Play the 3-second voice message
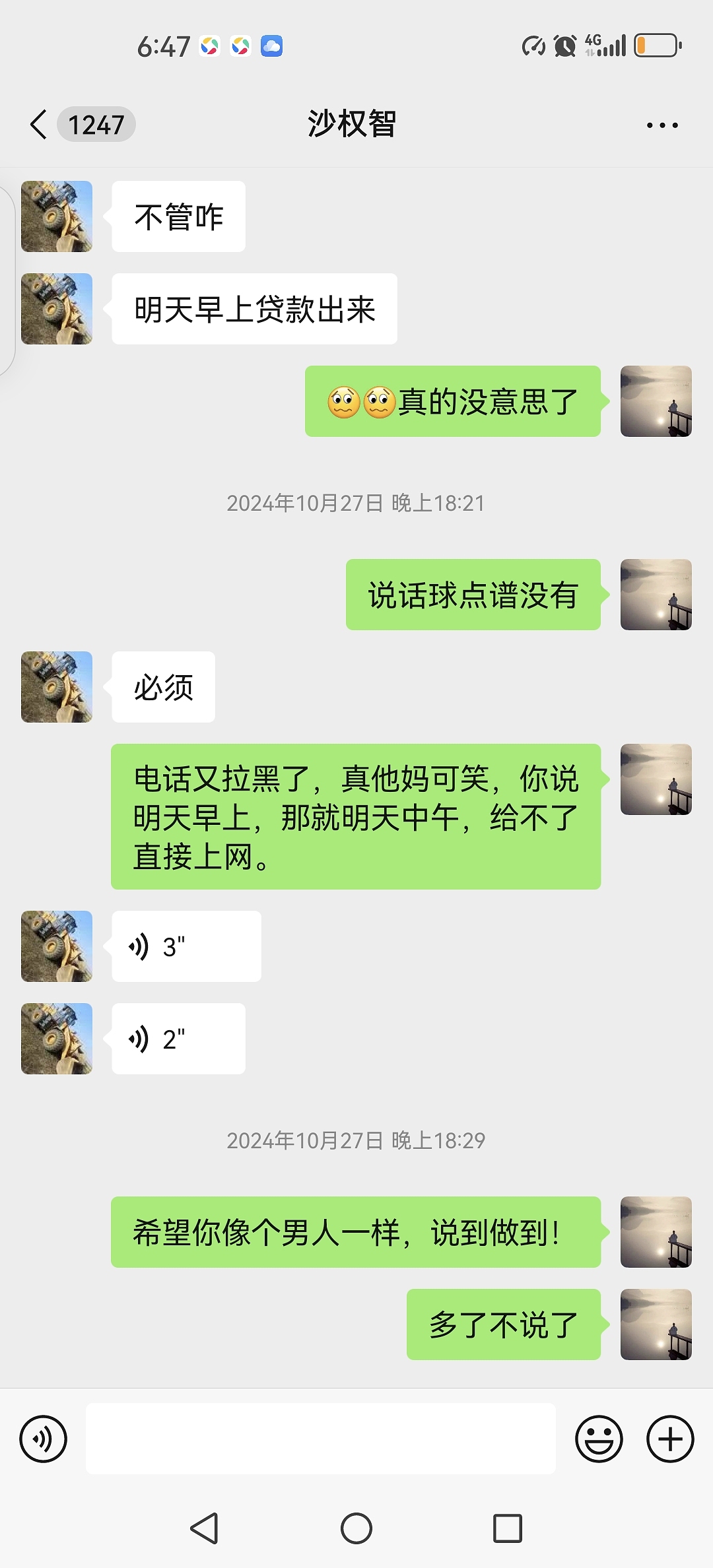 (186, 946)
